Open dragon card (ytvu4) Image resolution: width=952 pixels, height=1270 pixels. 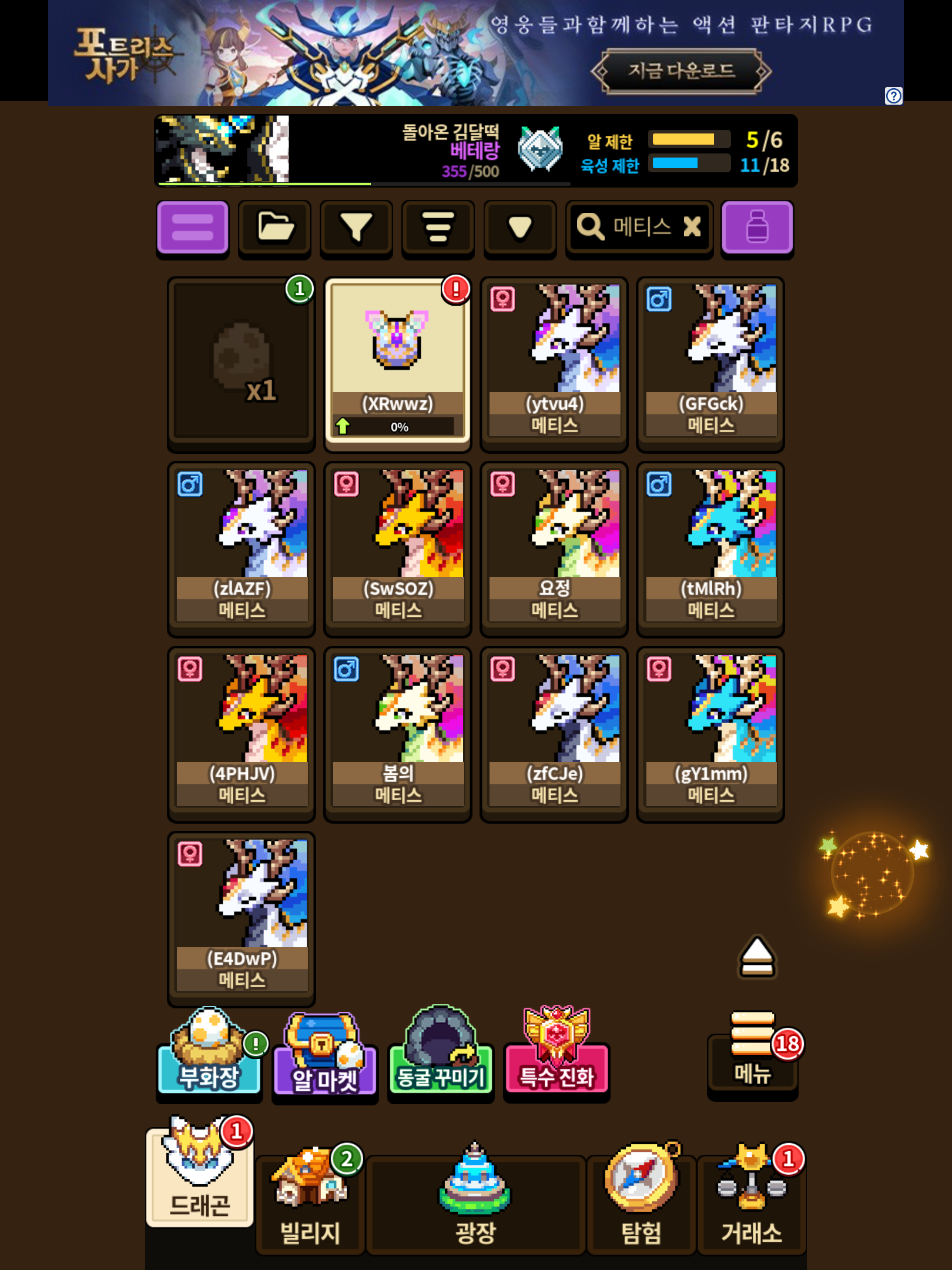pyautogui.click(x=554, y=362)
